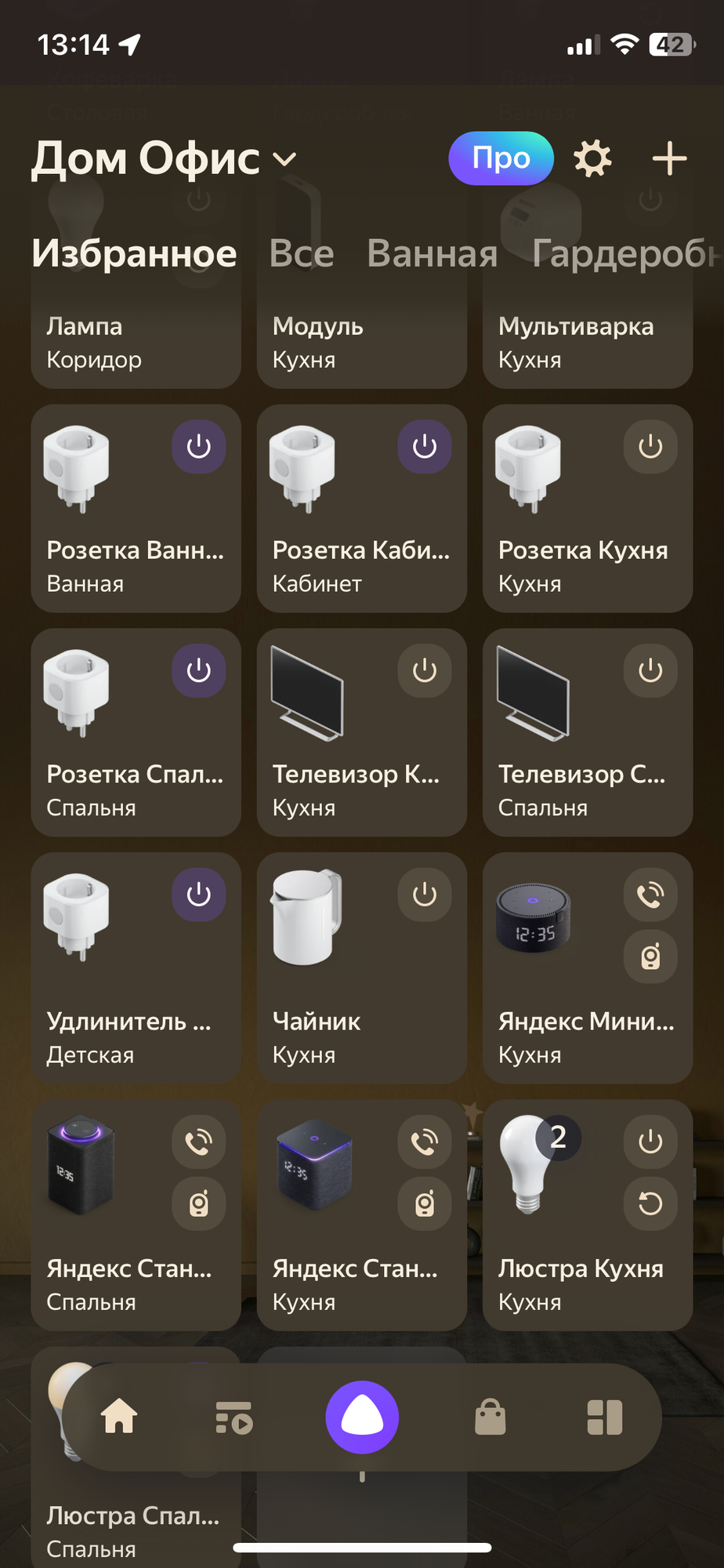Switch on the Чайник kettle
This screenshot has height=1568, width=724.
pyautogui.click(x=425, y=895)
